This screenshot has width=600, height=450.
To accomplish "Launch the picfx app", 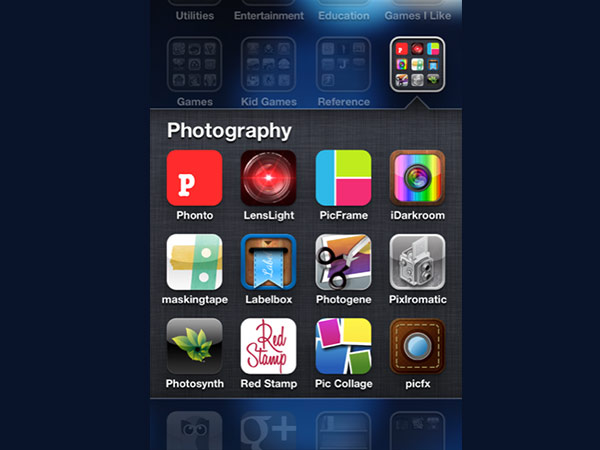I will coord(417,346).
